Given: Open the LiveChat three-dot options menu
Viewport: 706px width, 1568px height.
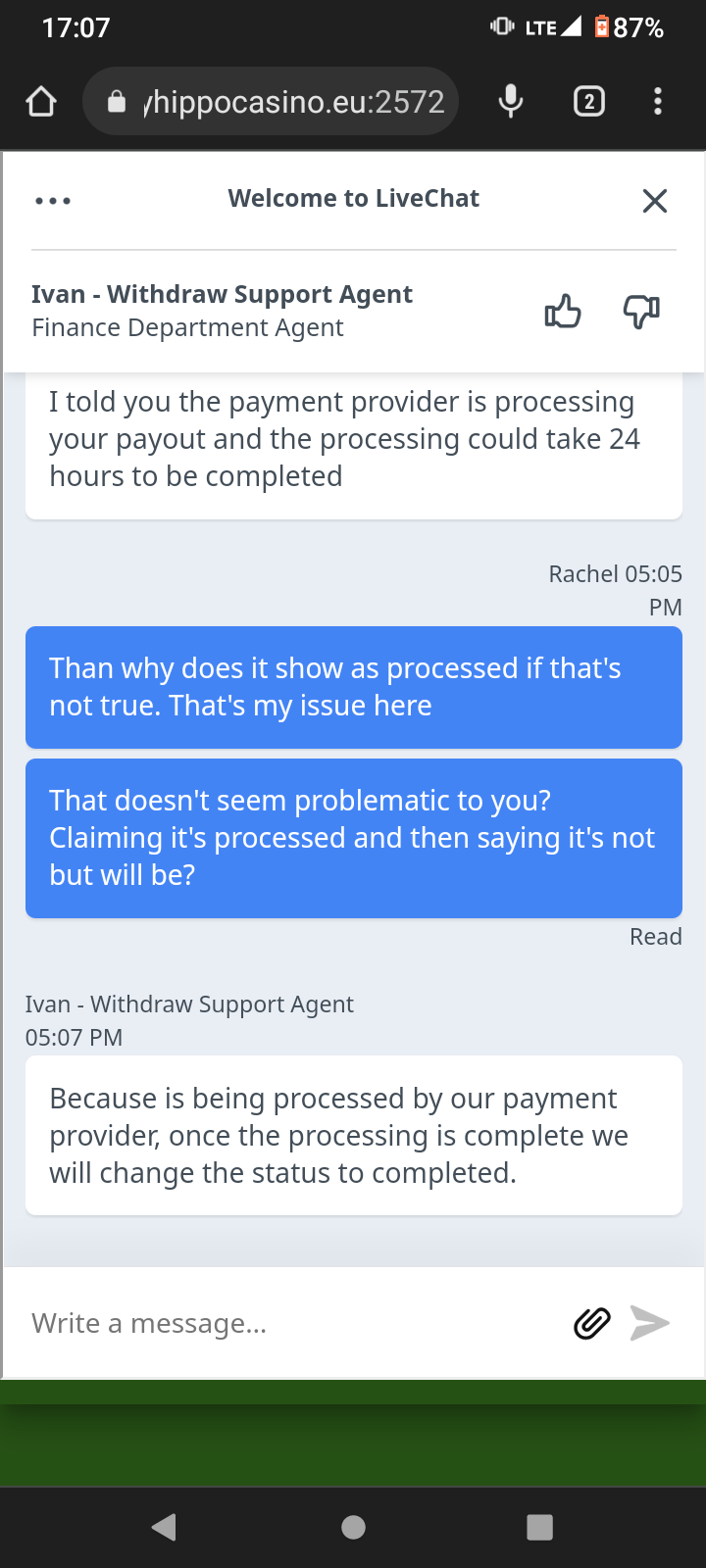Looking at the screenshot, I should click(53, 201).
